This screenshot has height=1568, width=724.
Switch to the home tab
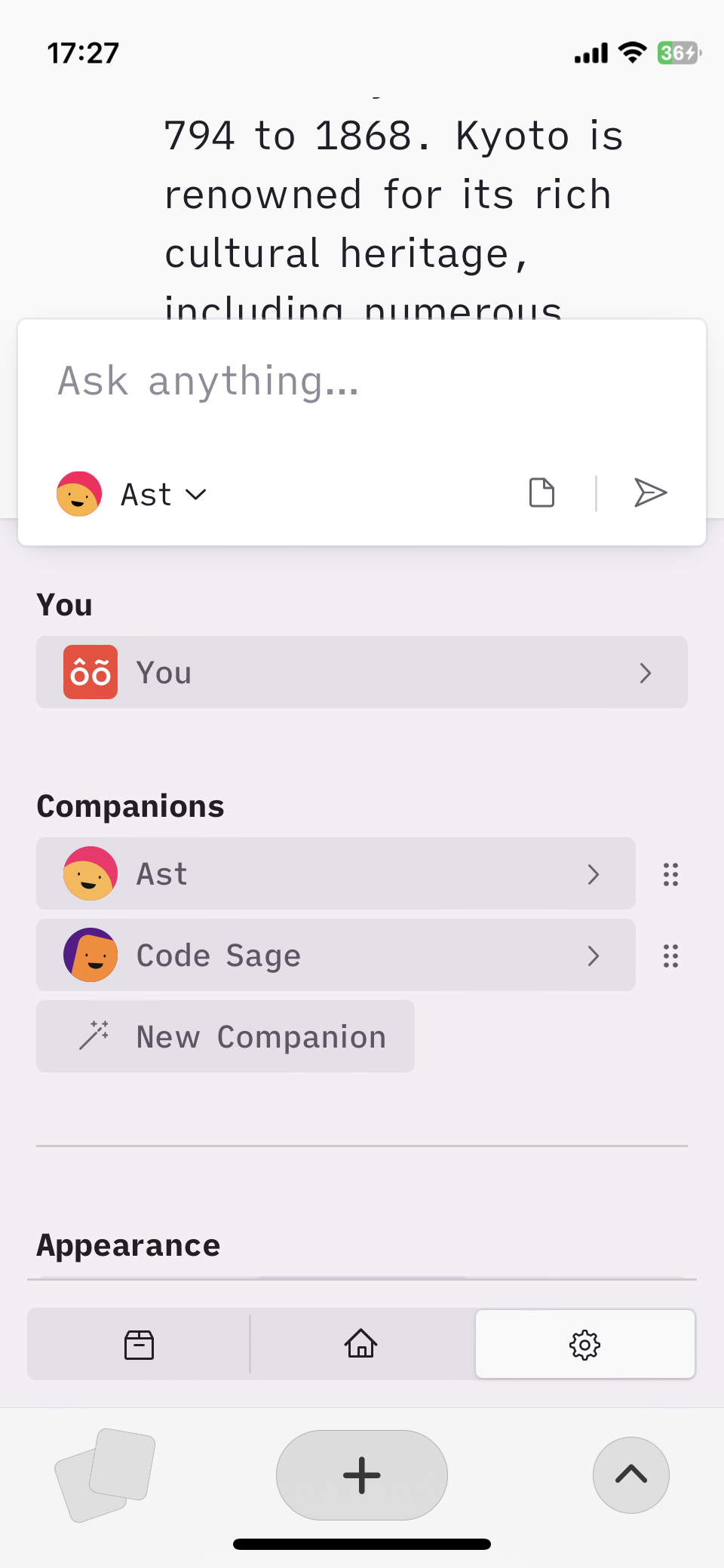[x=361, y=1344]
